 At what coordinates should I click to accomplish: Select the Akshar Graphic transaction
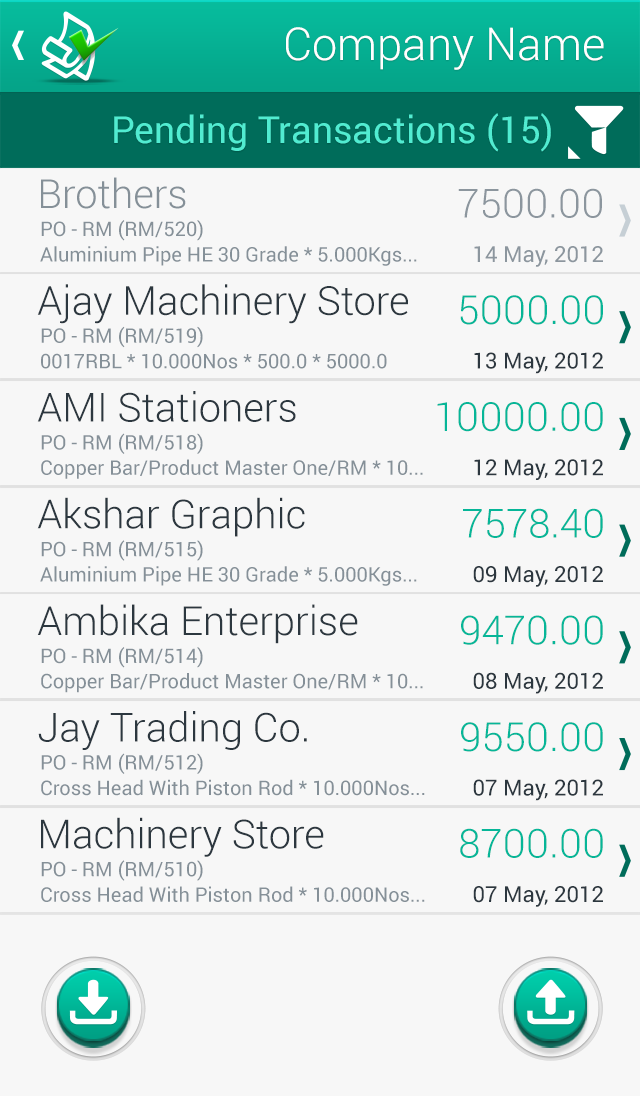pyautogui.click(x=320, y=541)
